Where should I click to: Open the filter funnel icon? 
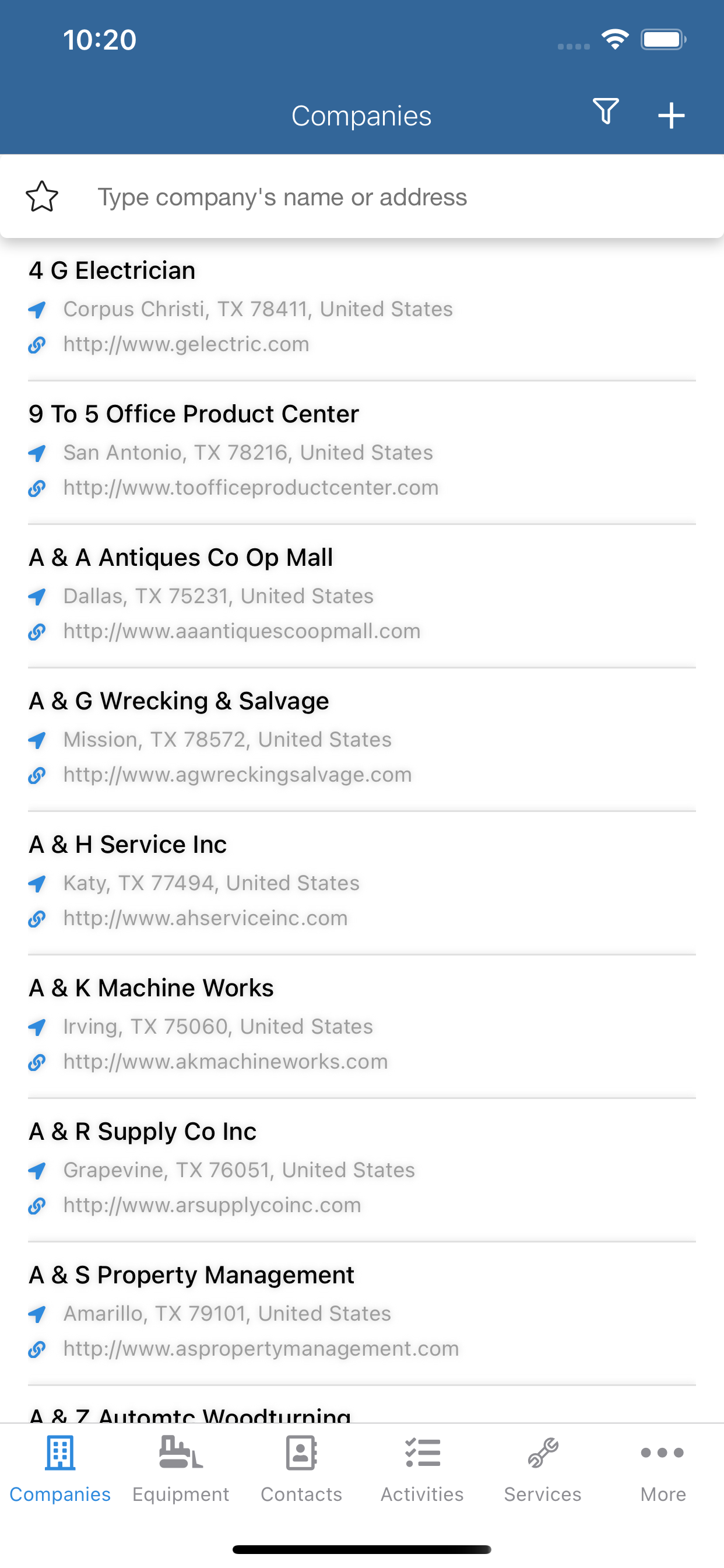(606, 111)
